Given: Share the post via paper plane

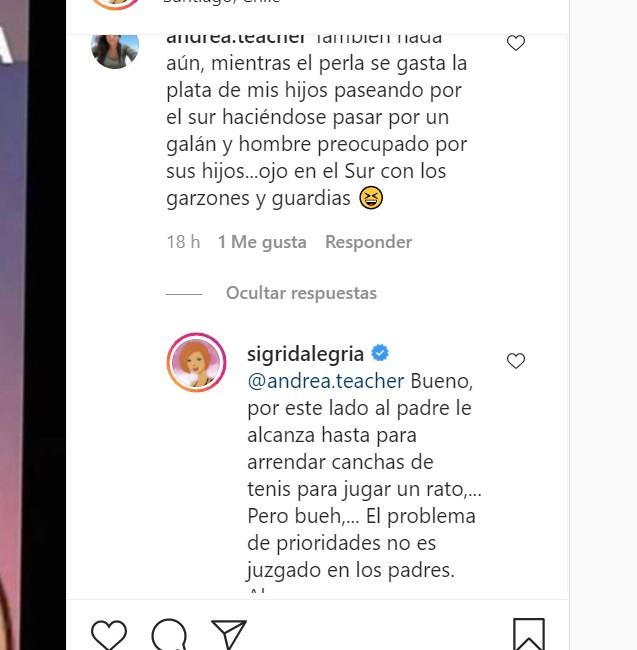Looking at the screenshot, I should tap(229, 634).
